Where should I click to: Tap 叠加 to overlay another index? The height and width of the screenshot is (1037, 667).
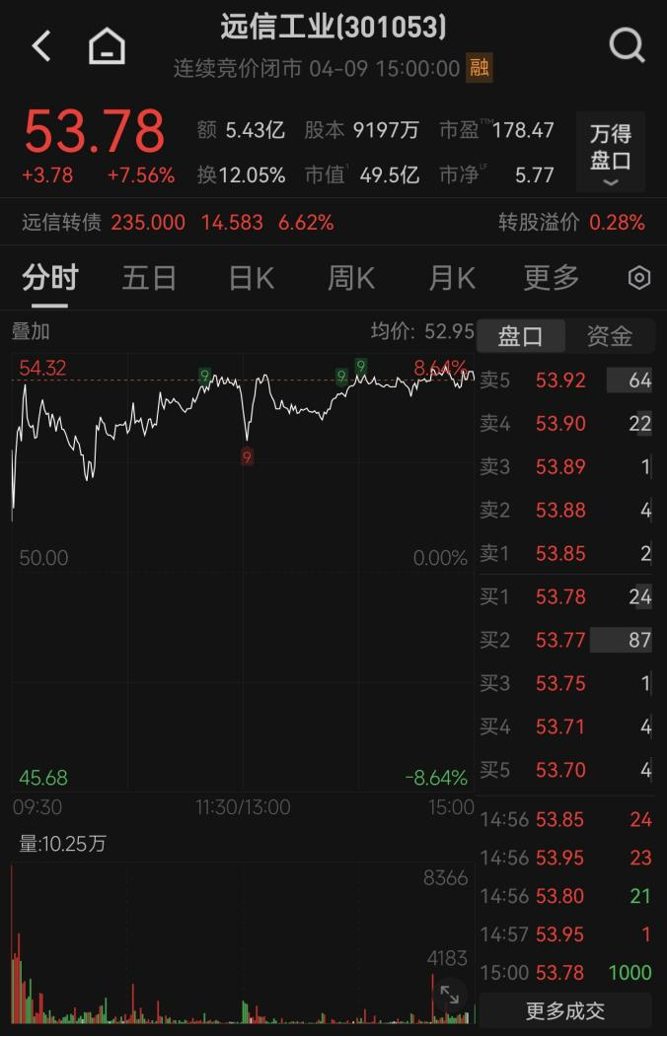[31, 331]
